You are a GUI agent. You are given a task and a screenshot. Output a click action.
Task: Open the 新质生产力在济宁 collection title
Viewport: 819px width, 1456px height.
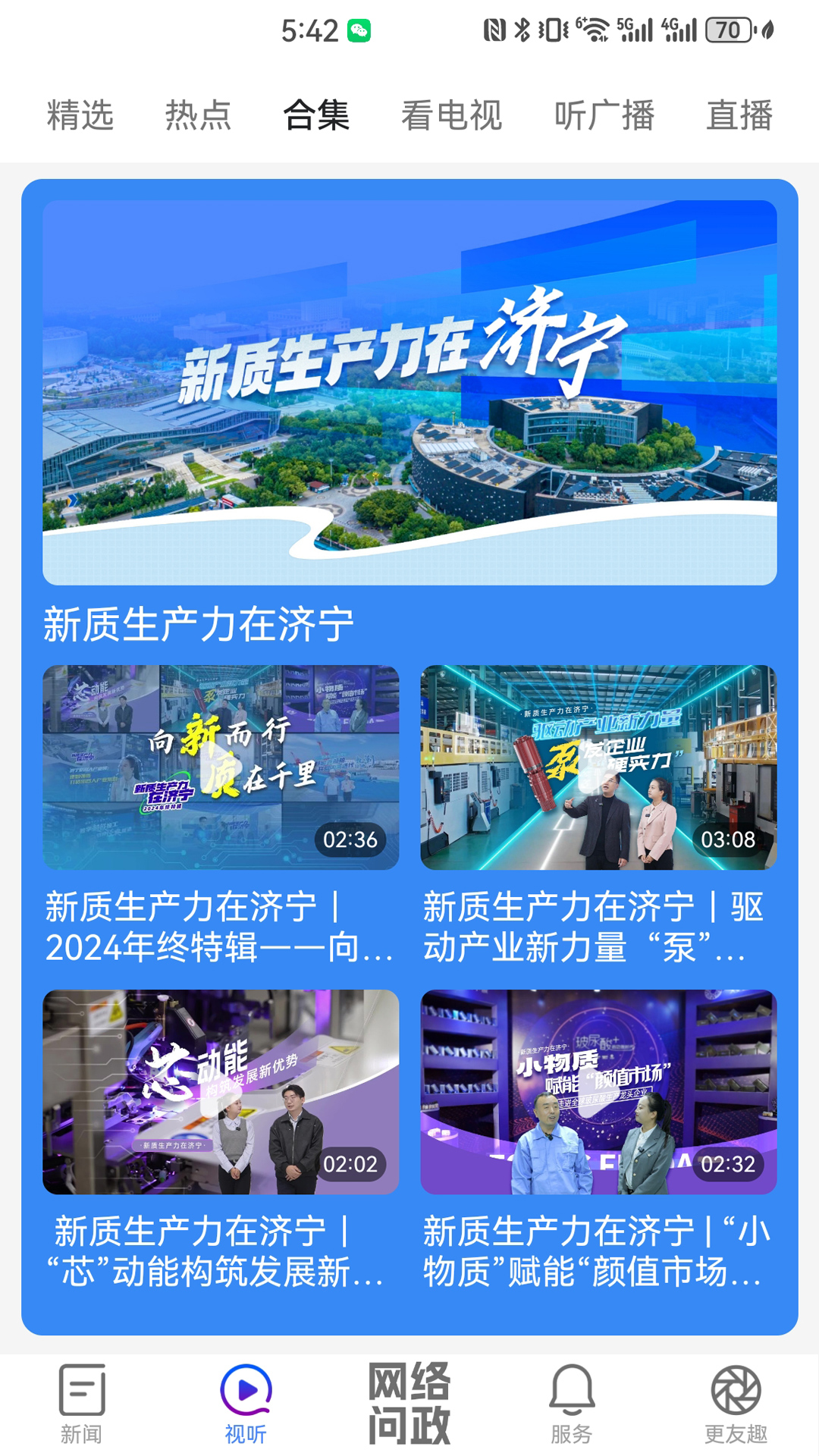[199, 623]
